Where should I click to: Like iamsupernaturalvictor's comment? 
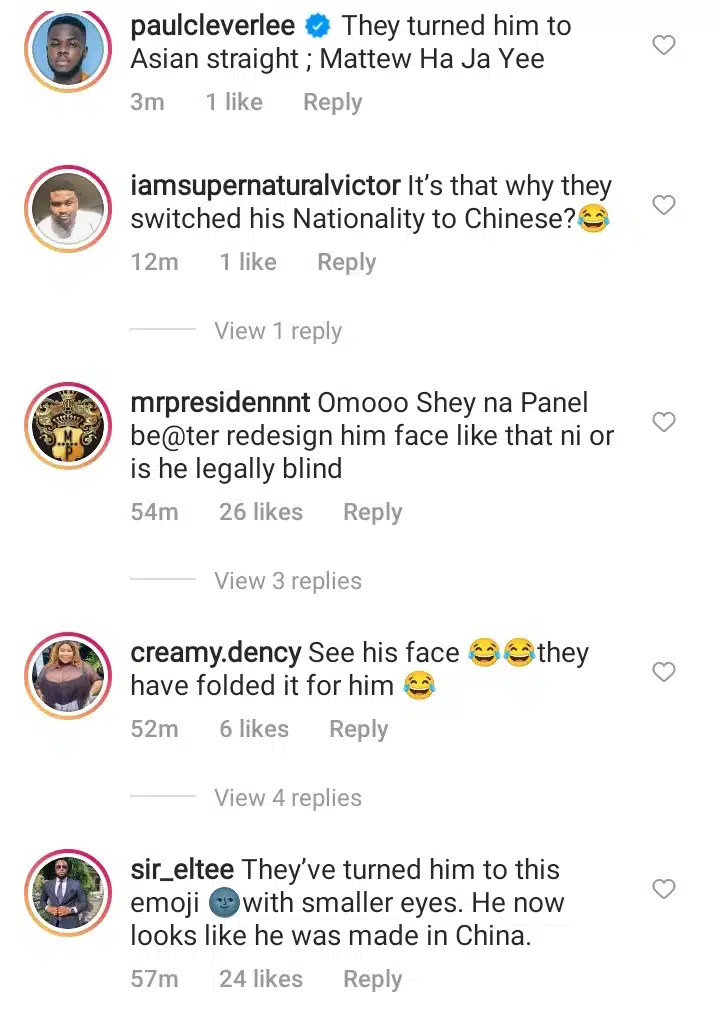(664, 205)
